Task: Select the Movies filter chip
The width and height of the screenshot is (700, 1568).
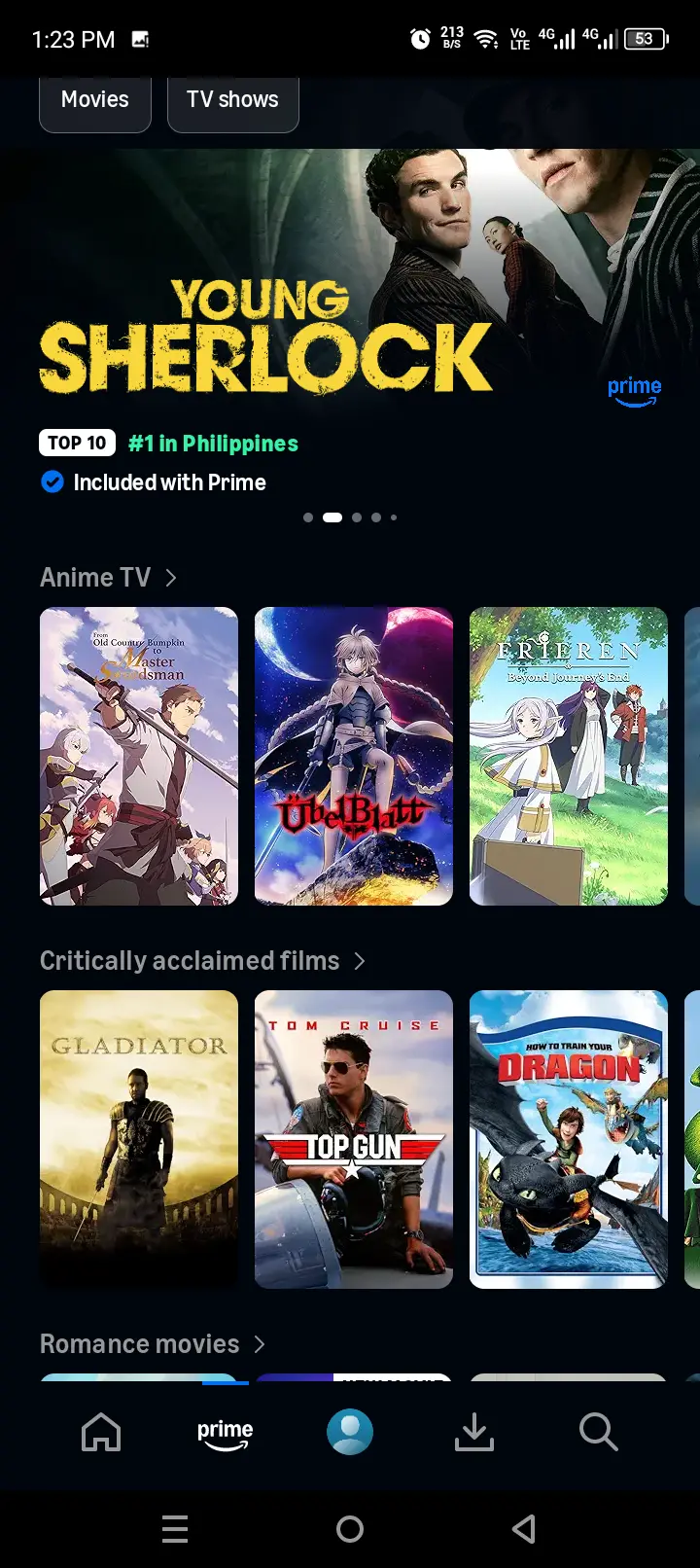Action: pos(95,101)
